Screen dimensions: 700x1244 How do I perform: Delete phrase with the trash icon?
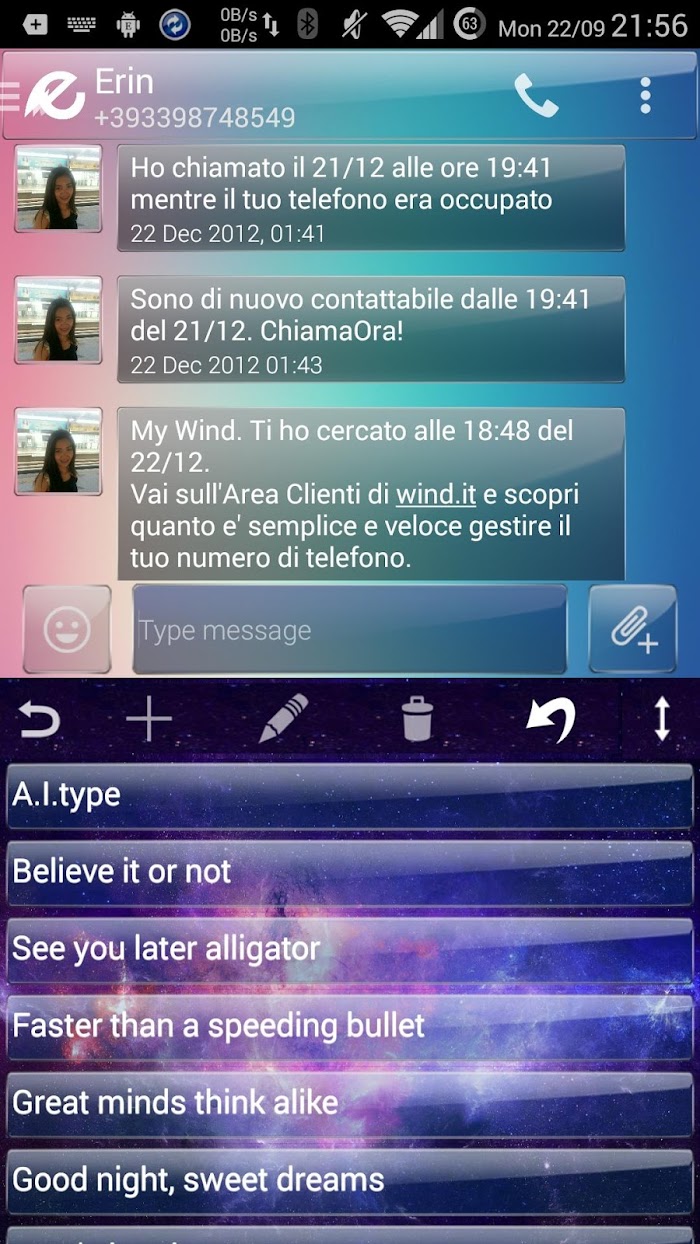point(417,719)
